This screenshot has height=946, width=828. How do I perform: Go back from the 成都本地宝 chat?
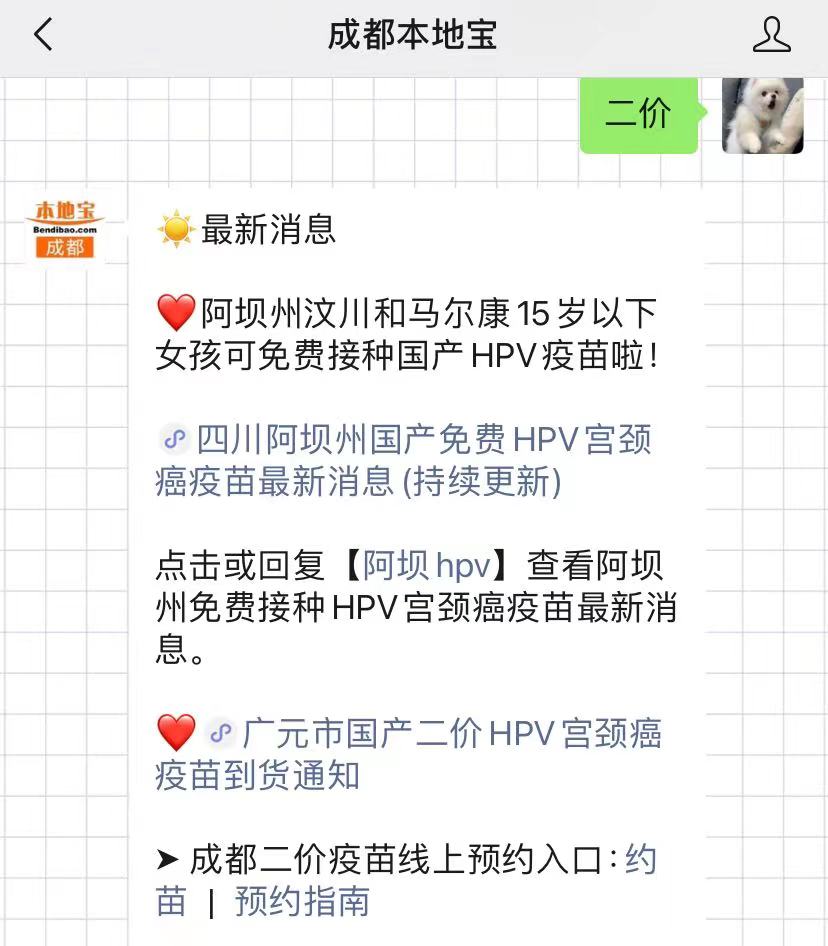tap(42, 36)
